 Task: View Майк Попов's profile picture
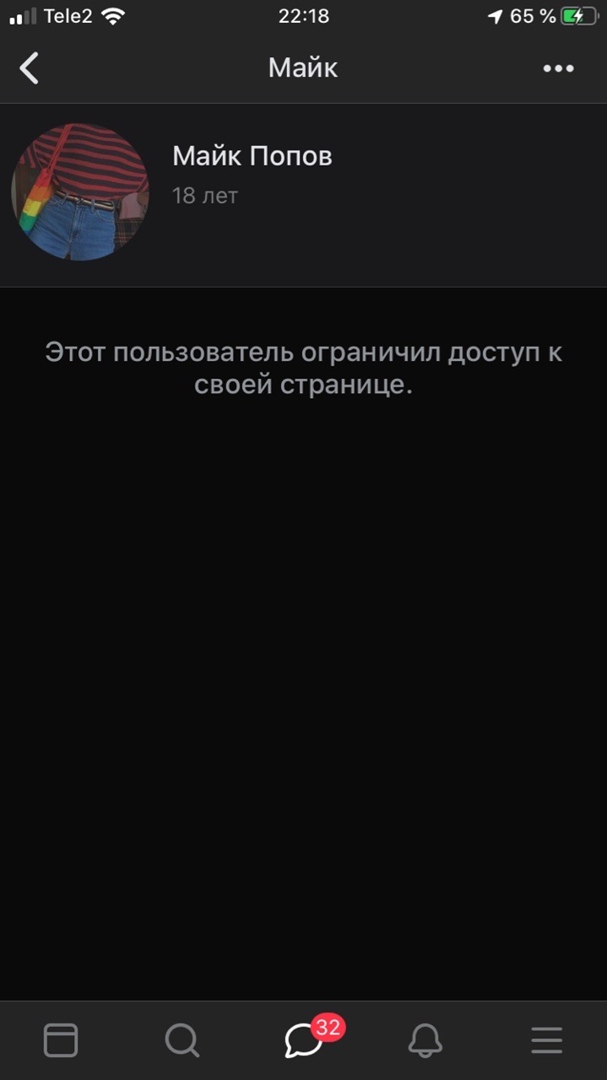point(80,193)
